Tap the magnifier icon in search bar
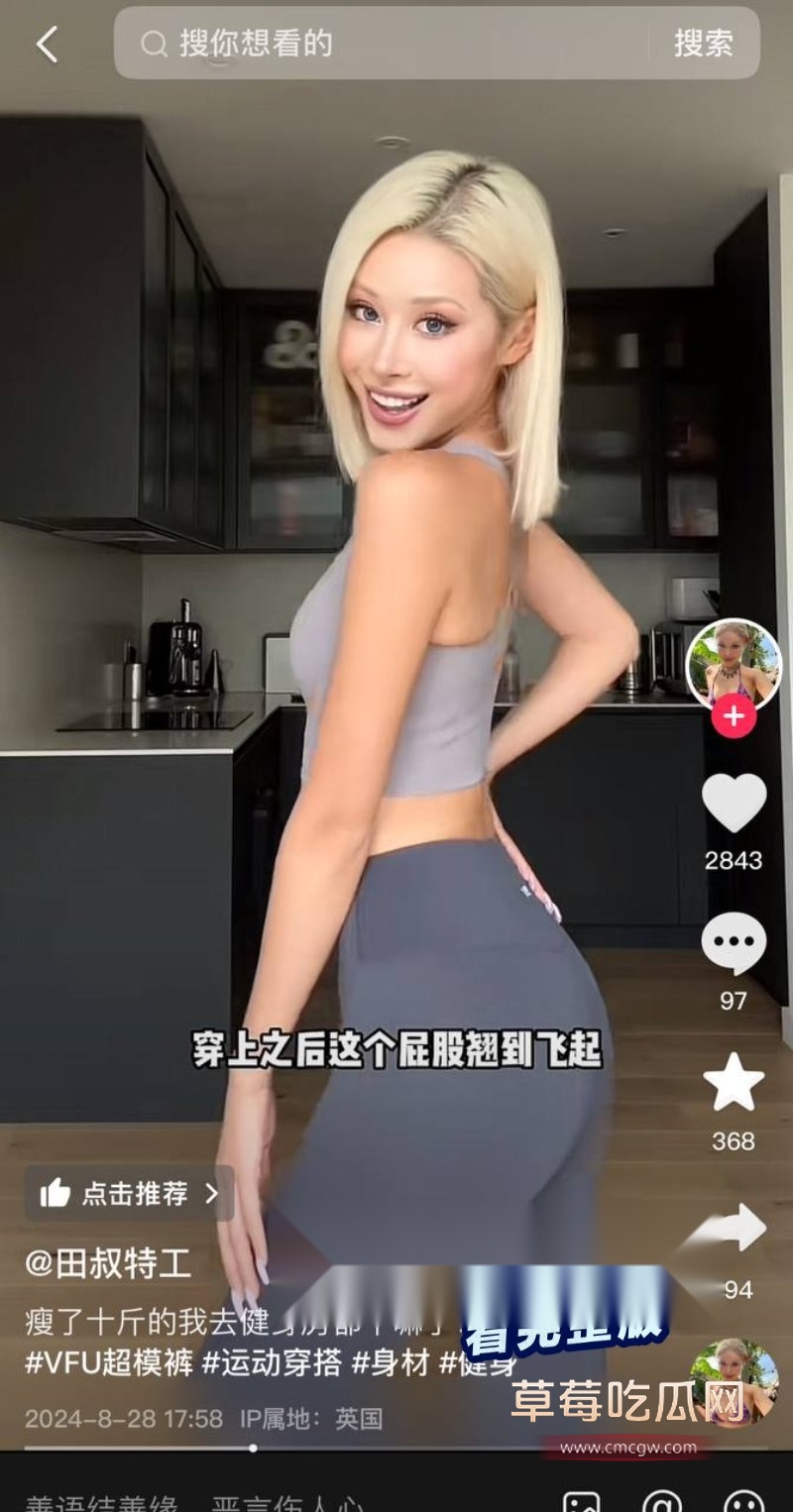The height and width of the screenshot is (1512, 793). tap(154, 44)
